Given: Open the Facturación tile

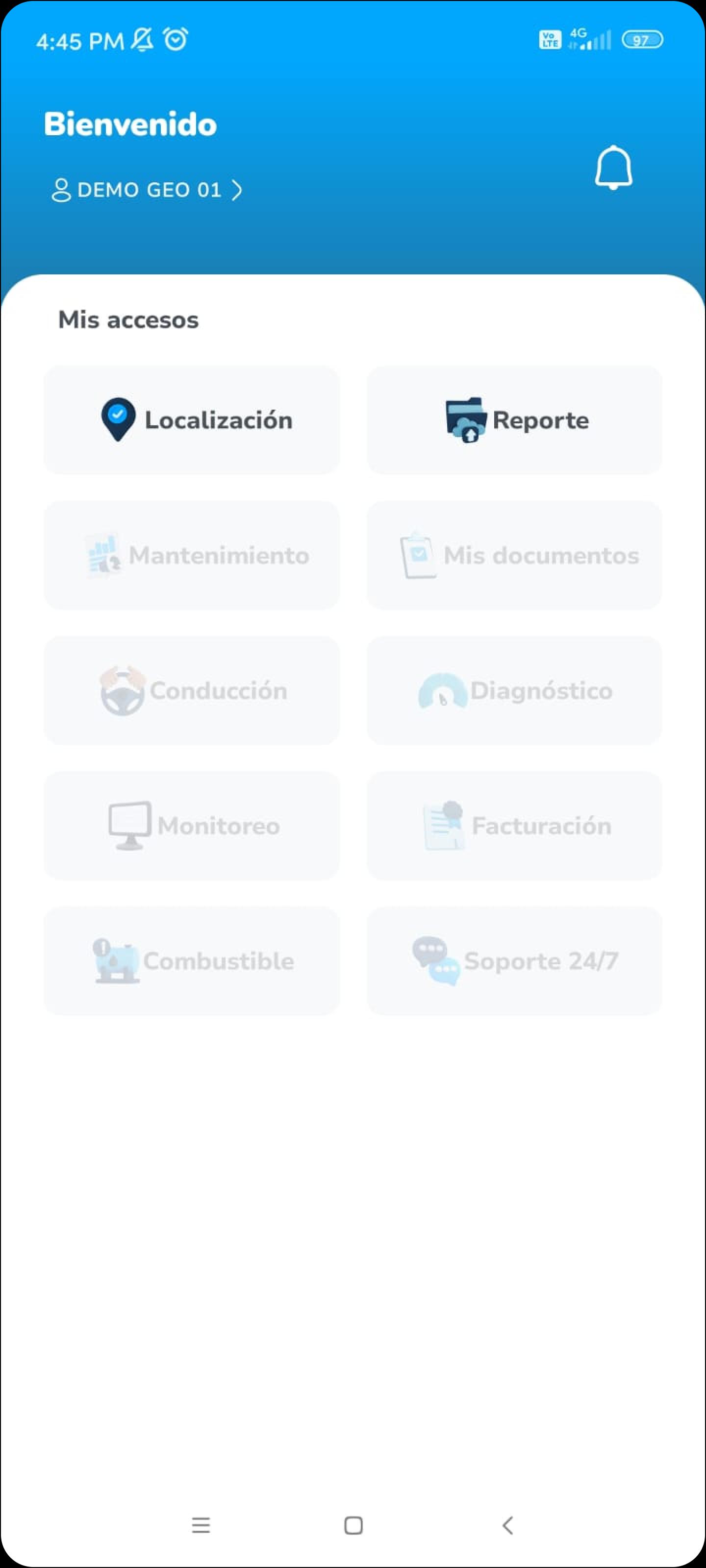Looking at the screenshot, I should tap(514, 825).
